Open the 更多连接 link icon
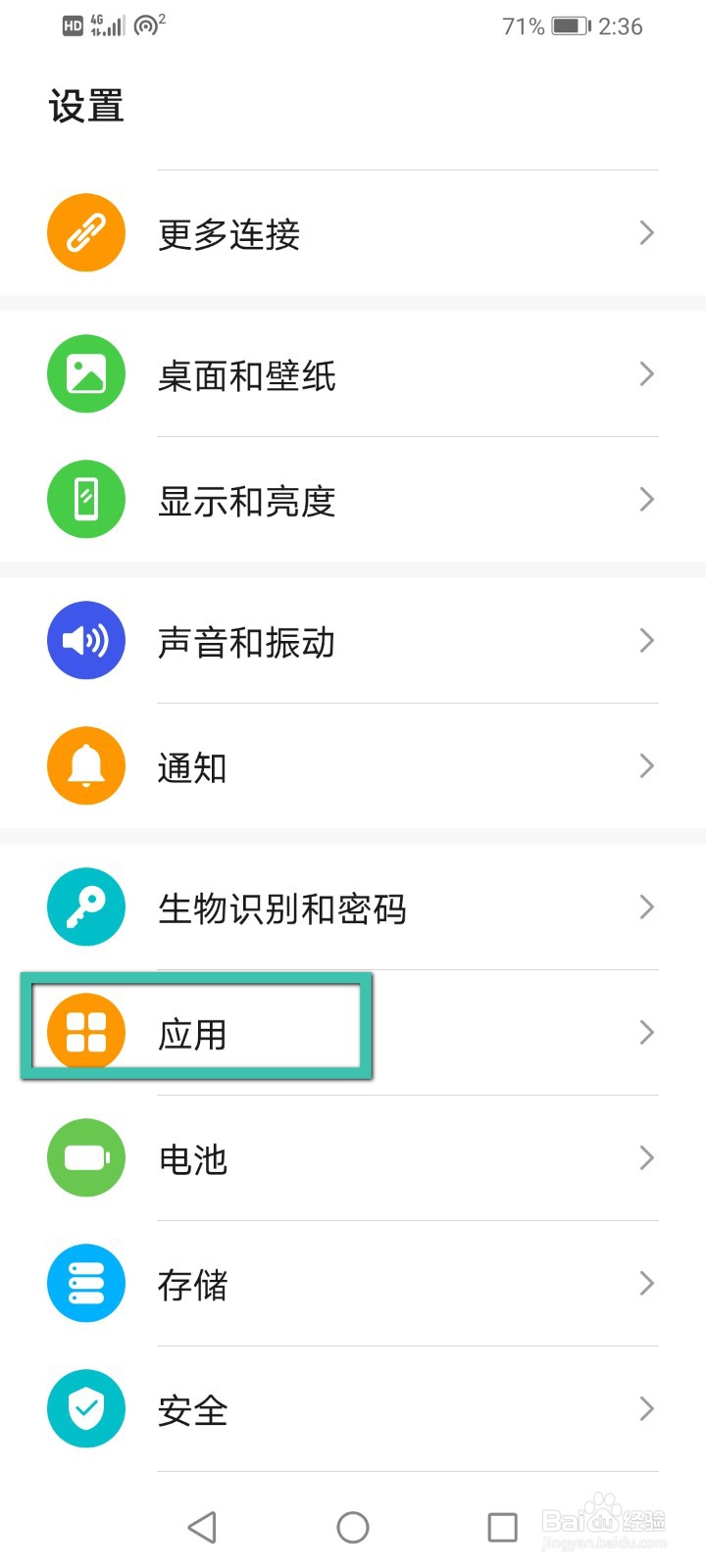The image size is (706, 1568). point(85,232)
